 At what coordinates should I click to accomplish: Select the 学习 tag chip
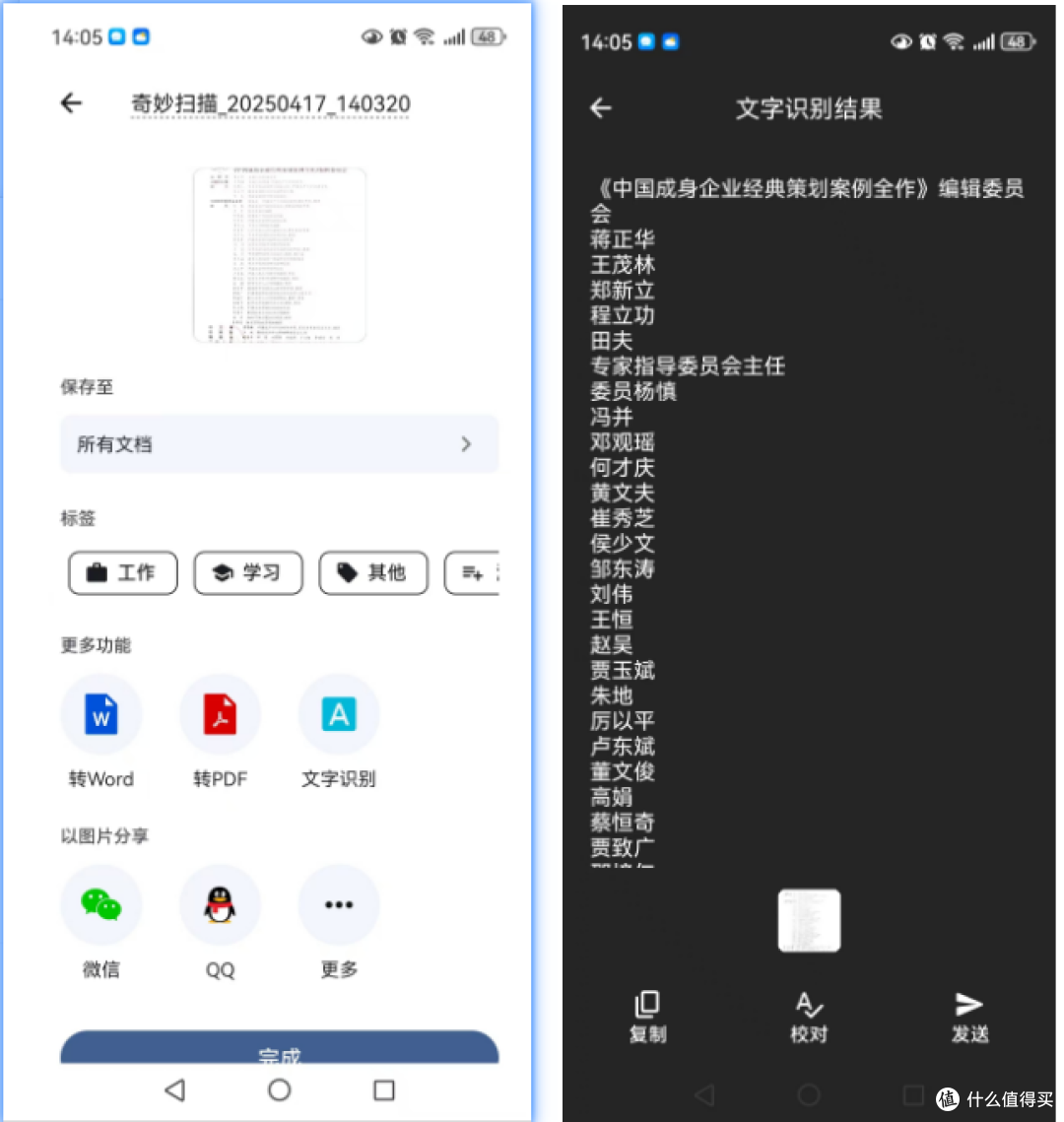pos(248,572)
